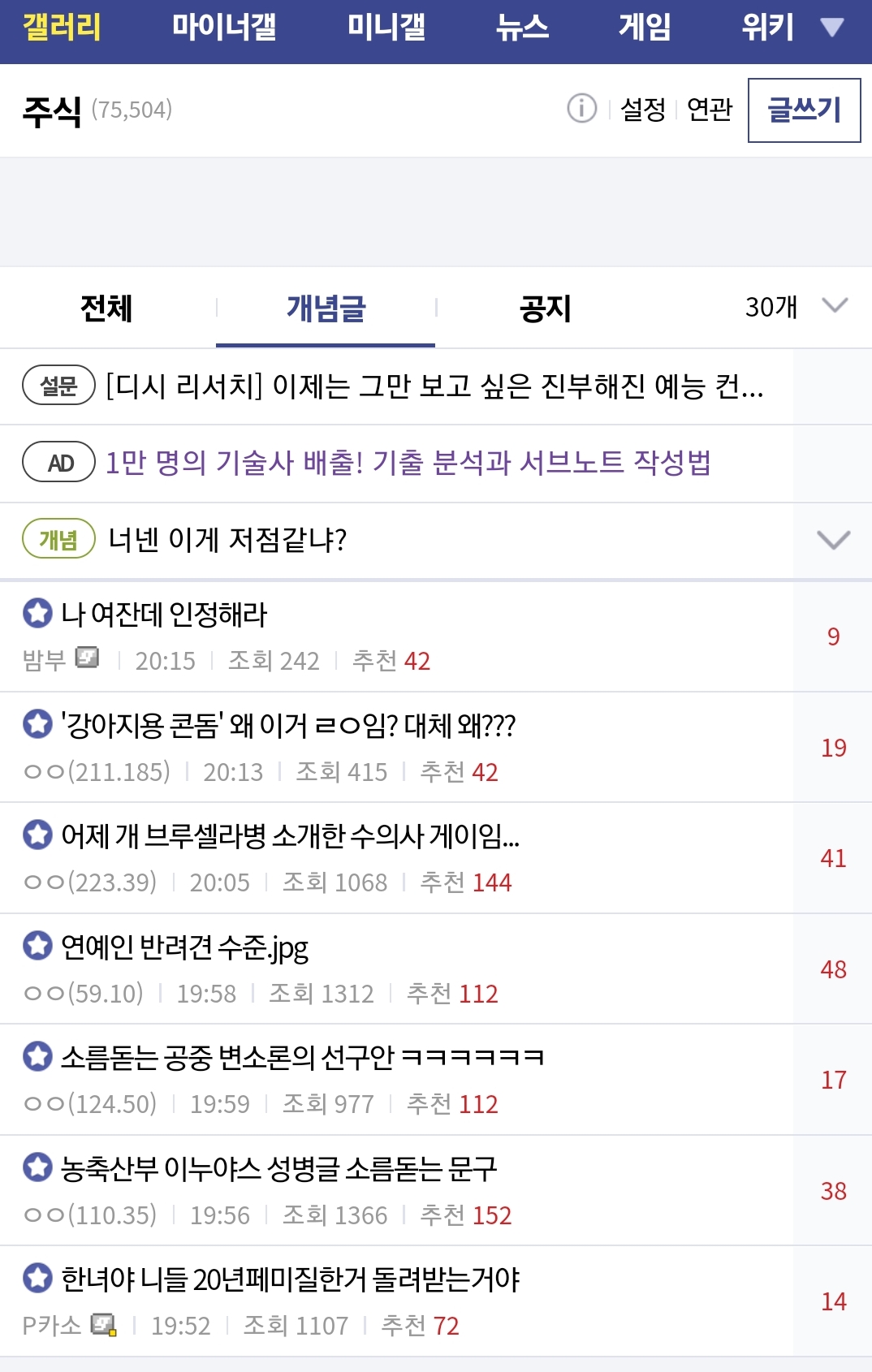The width and height of the screenshot is (872, 1372).
Task: Open the 30개 posts-per-page dropdown
Action: (796, 306)
